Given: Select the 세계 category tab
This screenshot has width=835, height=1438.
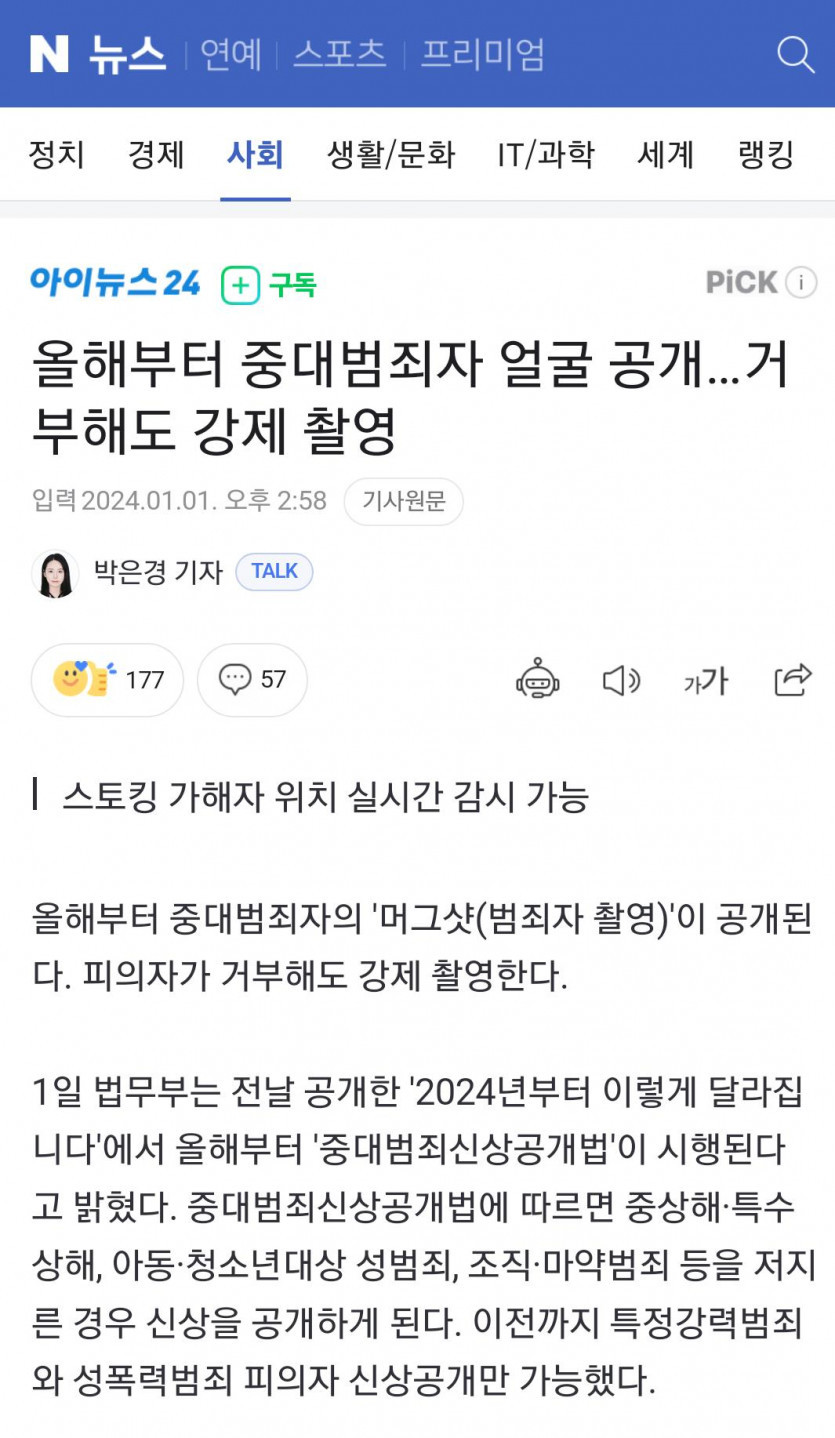Looking at the screenshot, I should pos(666,155).
